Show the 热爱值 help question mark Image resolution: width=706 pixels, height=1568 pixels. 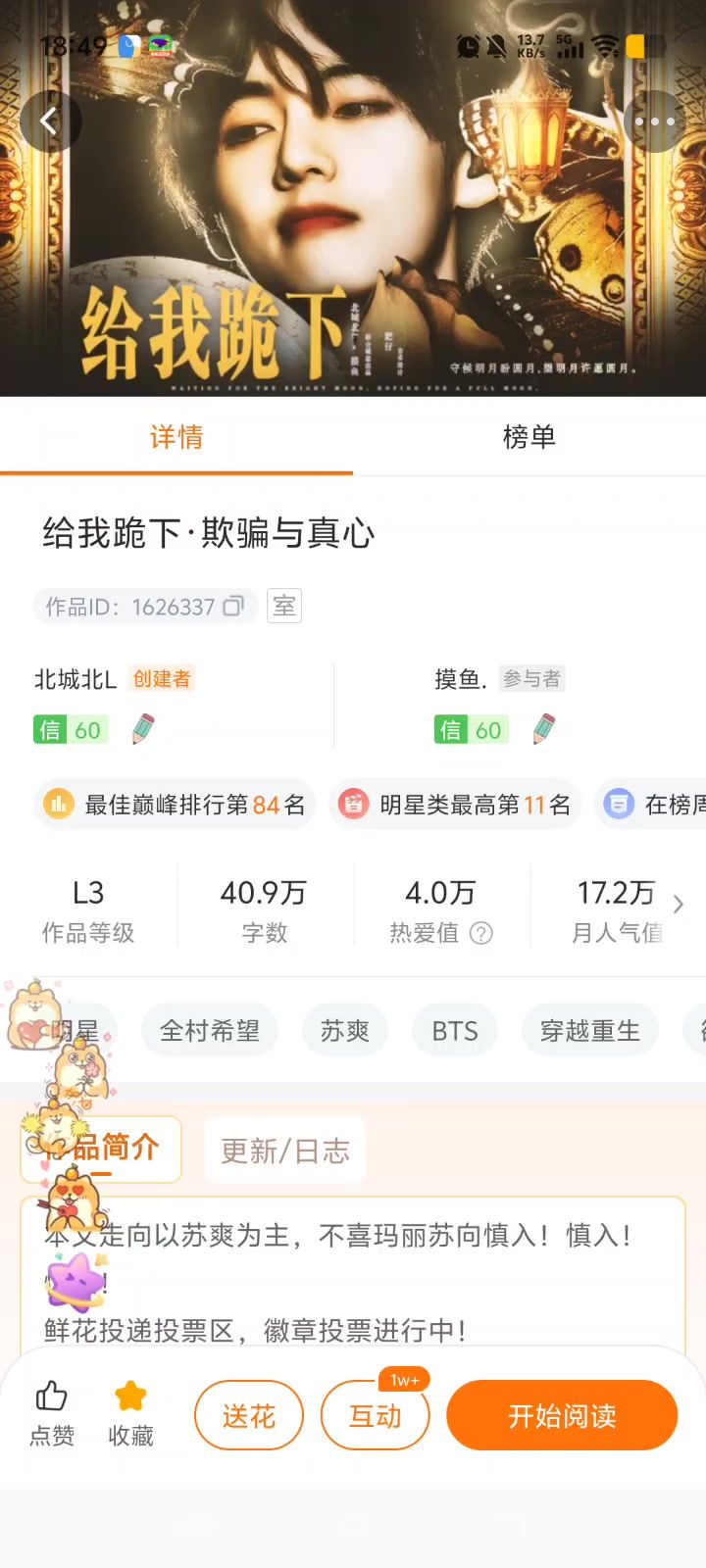481,933
